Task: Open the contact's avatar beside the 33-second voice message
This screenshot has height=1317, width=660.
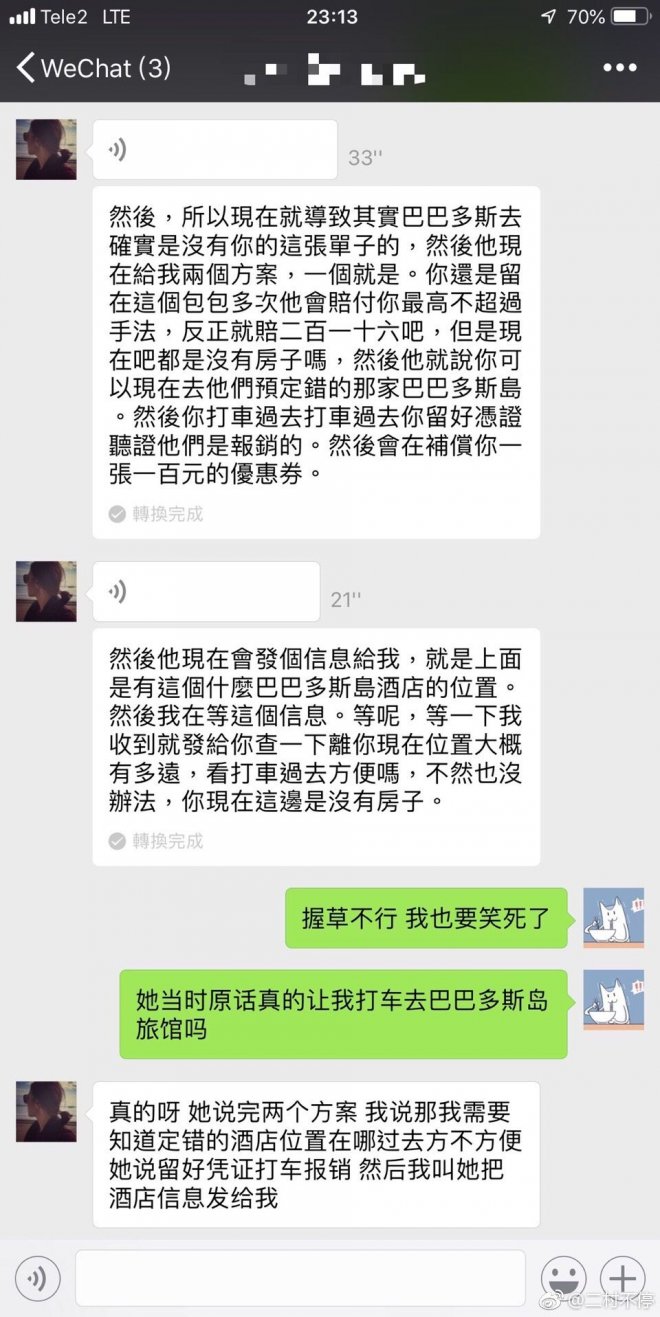Action: pyautogui.click(x=46, y=150)
